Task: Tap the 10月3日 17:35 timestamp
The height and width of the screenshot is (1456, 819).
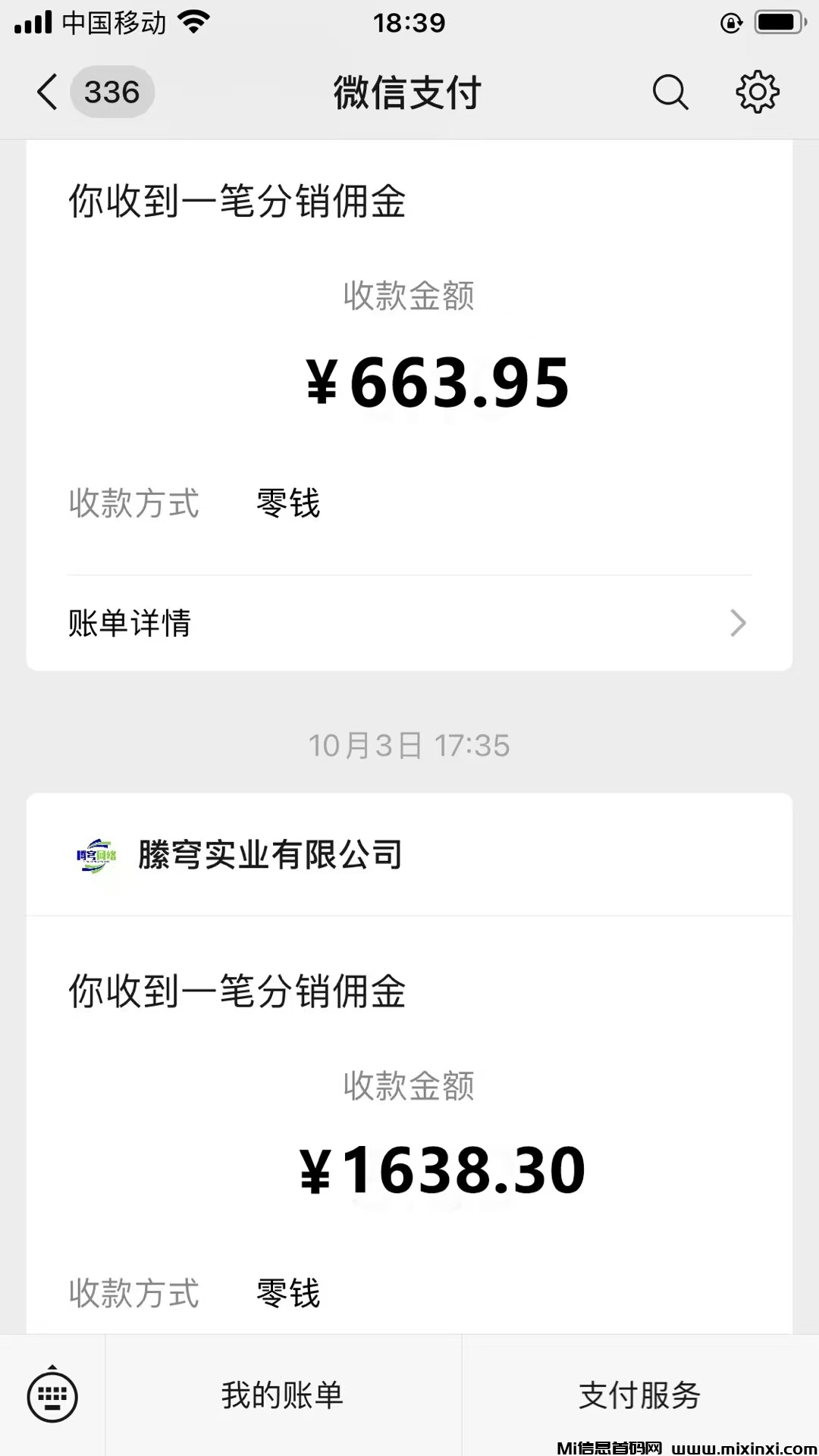Action: 409,745
